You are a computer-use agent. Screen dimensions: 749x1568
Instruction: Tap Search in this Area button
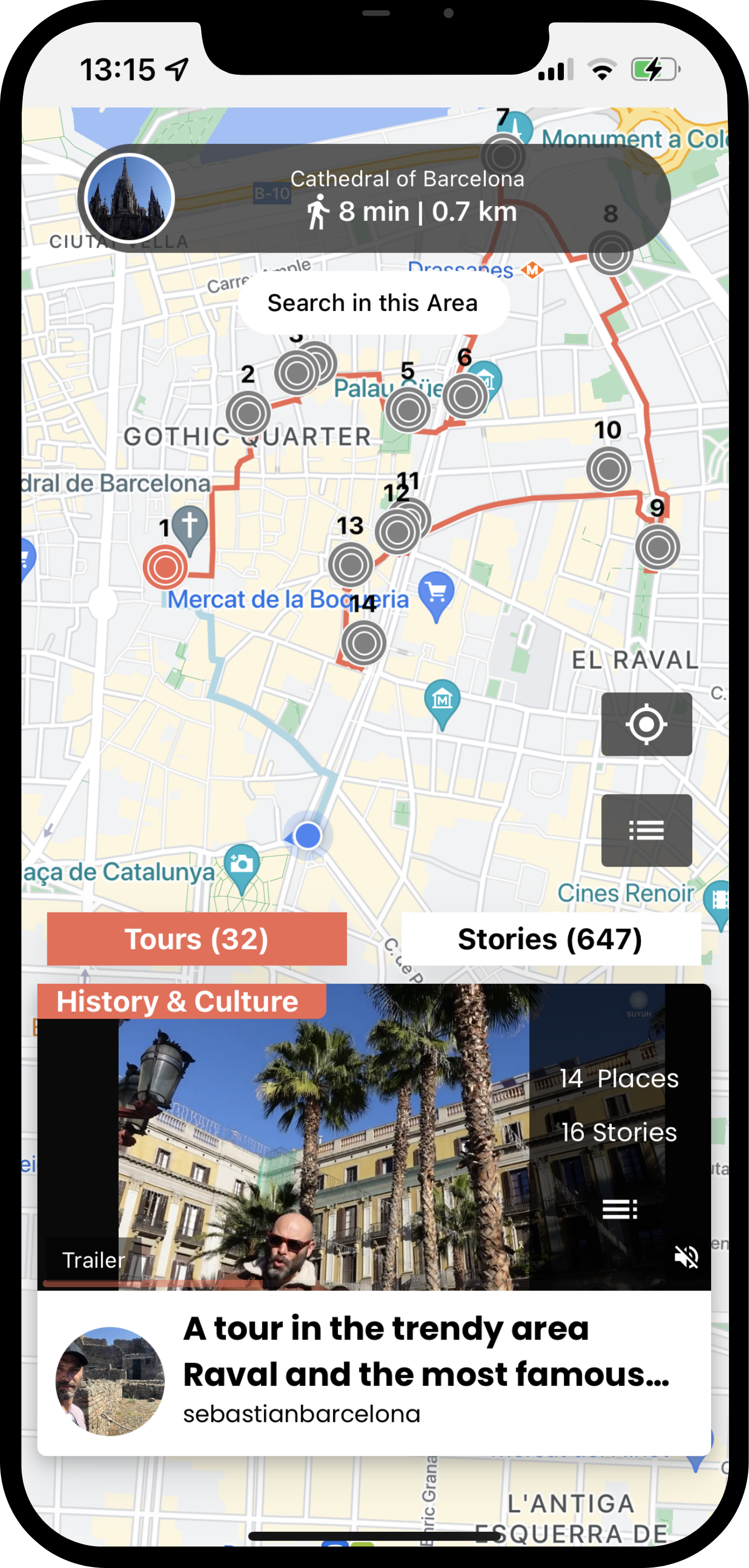pyautogui.click(x=373, y=303)
